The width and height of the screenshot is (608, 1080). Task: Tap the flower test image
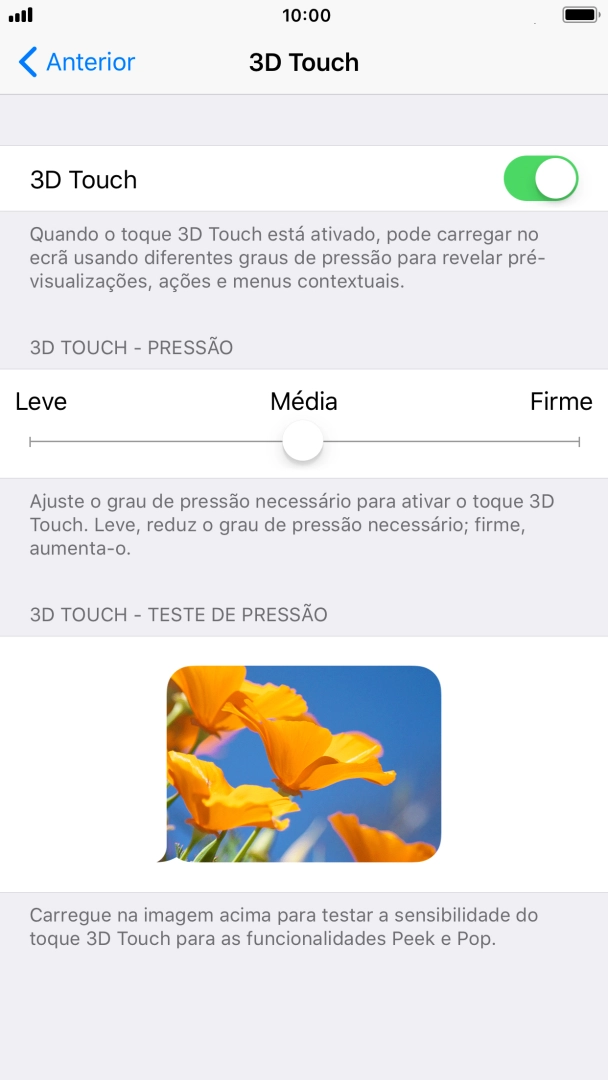(x=300, y=764)
